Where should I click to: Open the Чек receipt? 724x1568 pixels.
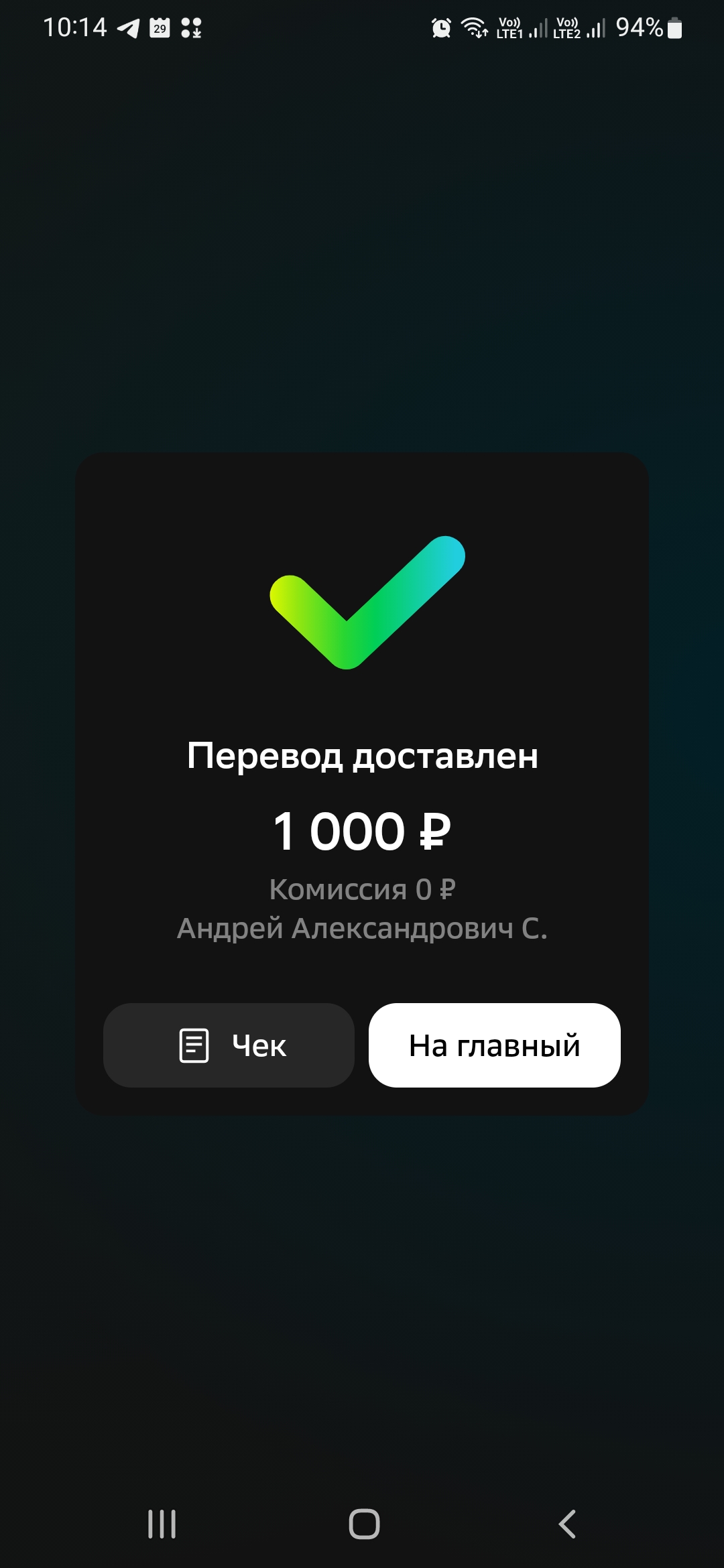[229, 1045]
